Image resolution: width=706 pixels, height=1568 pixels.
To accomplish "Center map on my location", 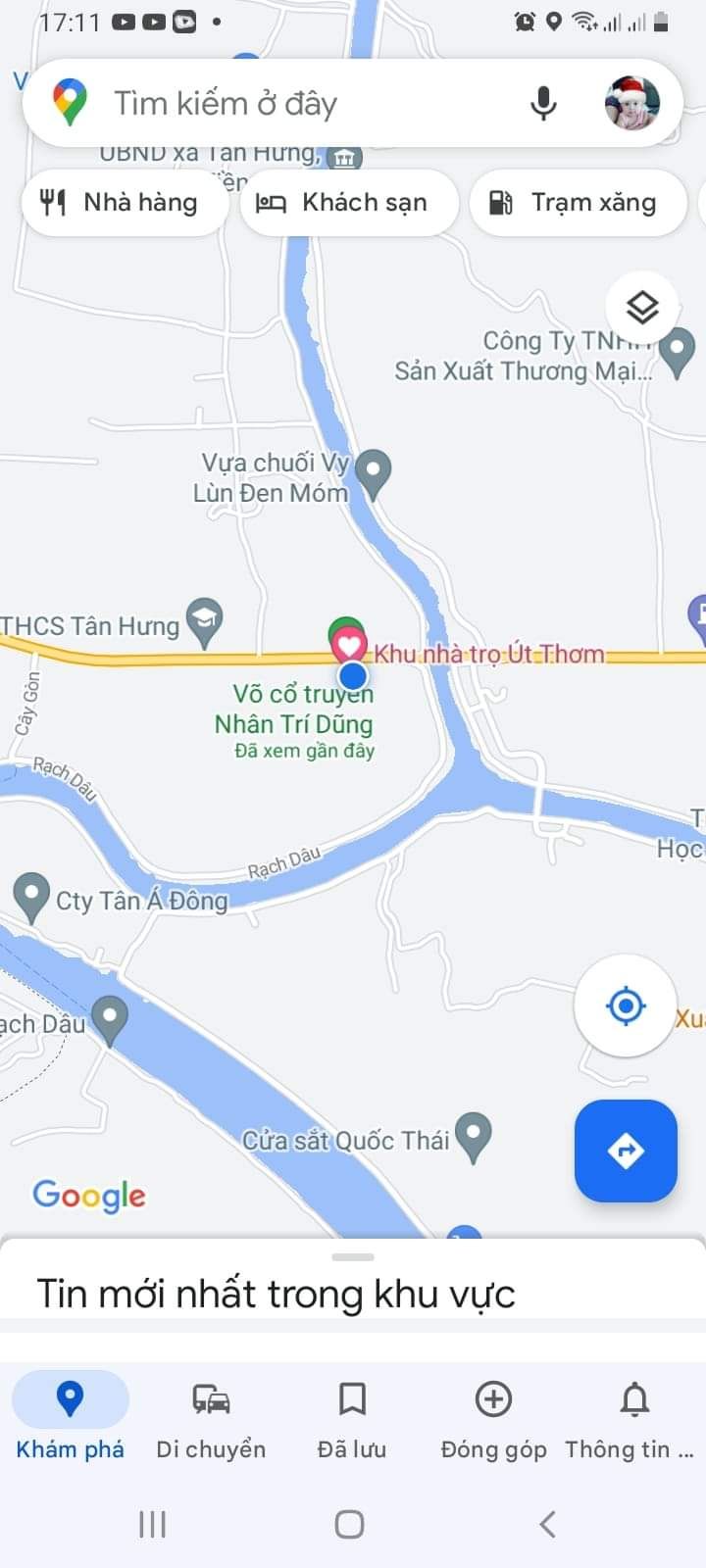I will tap(626, 1005).
